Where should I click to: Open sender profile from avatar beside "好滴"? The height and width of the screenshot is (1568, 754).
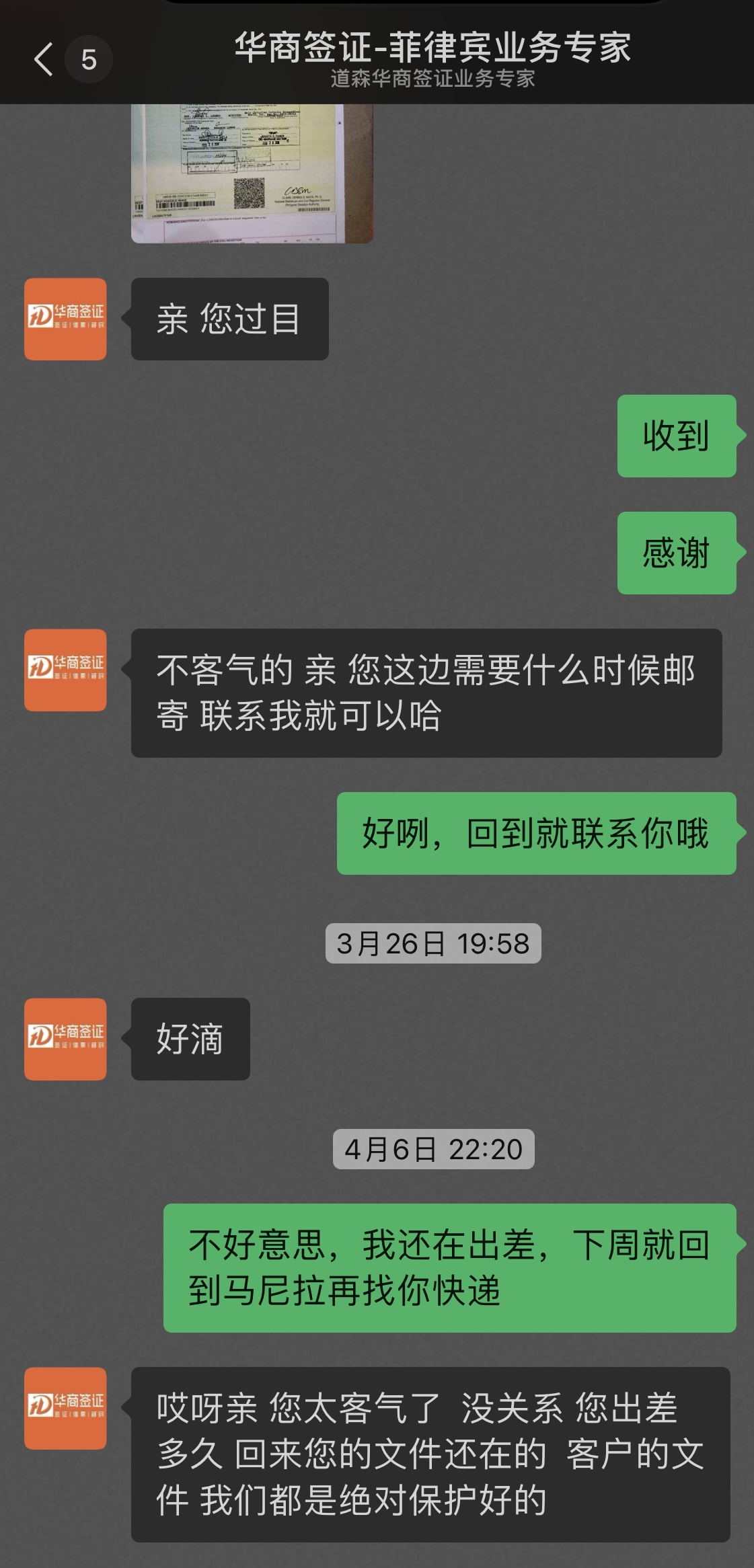(65, 1039)
